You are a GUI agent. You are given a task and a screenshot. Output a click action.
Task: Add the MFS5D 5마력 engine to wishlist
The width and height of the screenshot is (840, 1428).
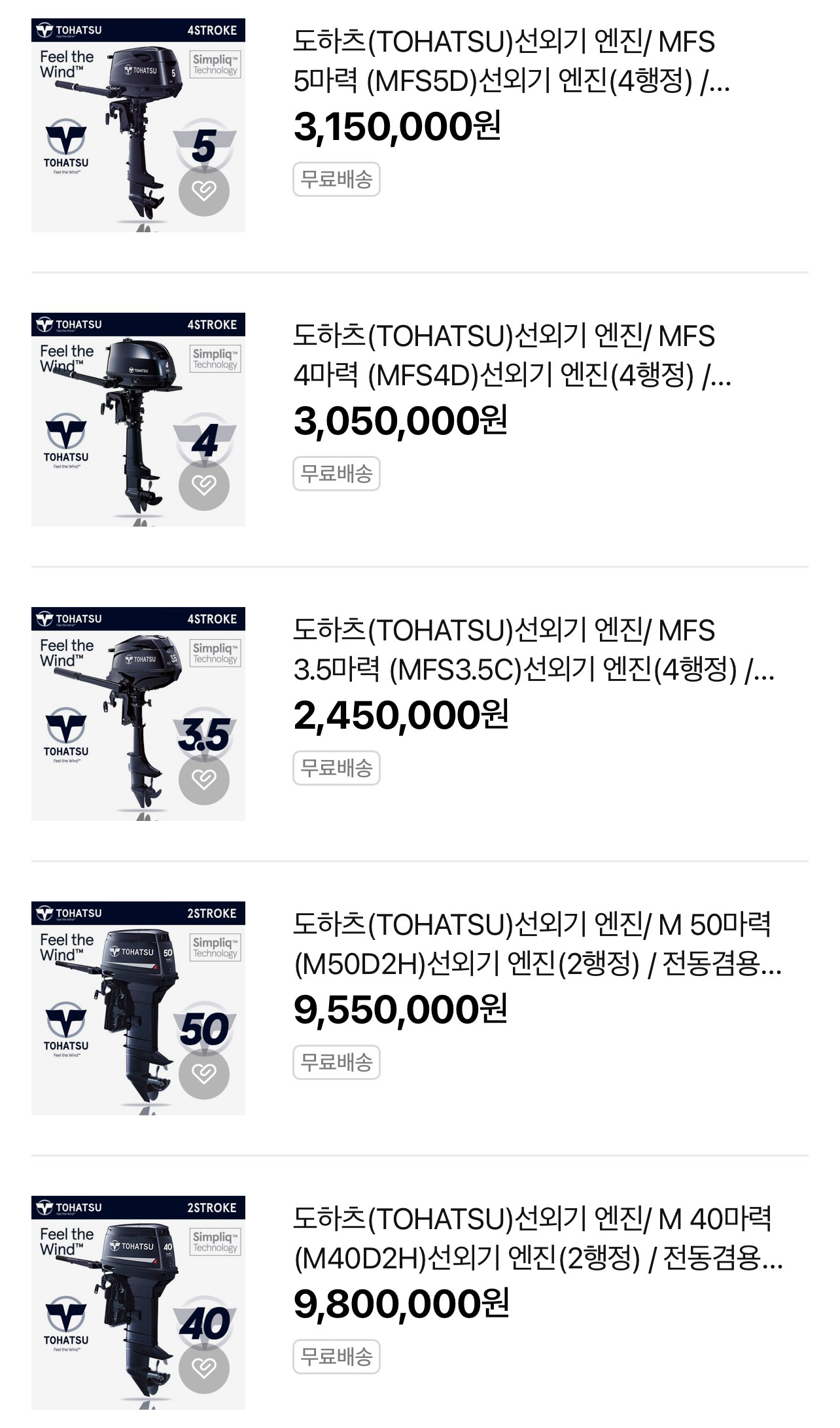[x=204, y=191]
